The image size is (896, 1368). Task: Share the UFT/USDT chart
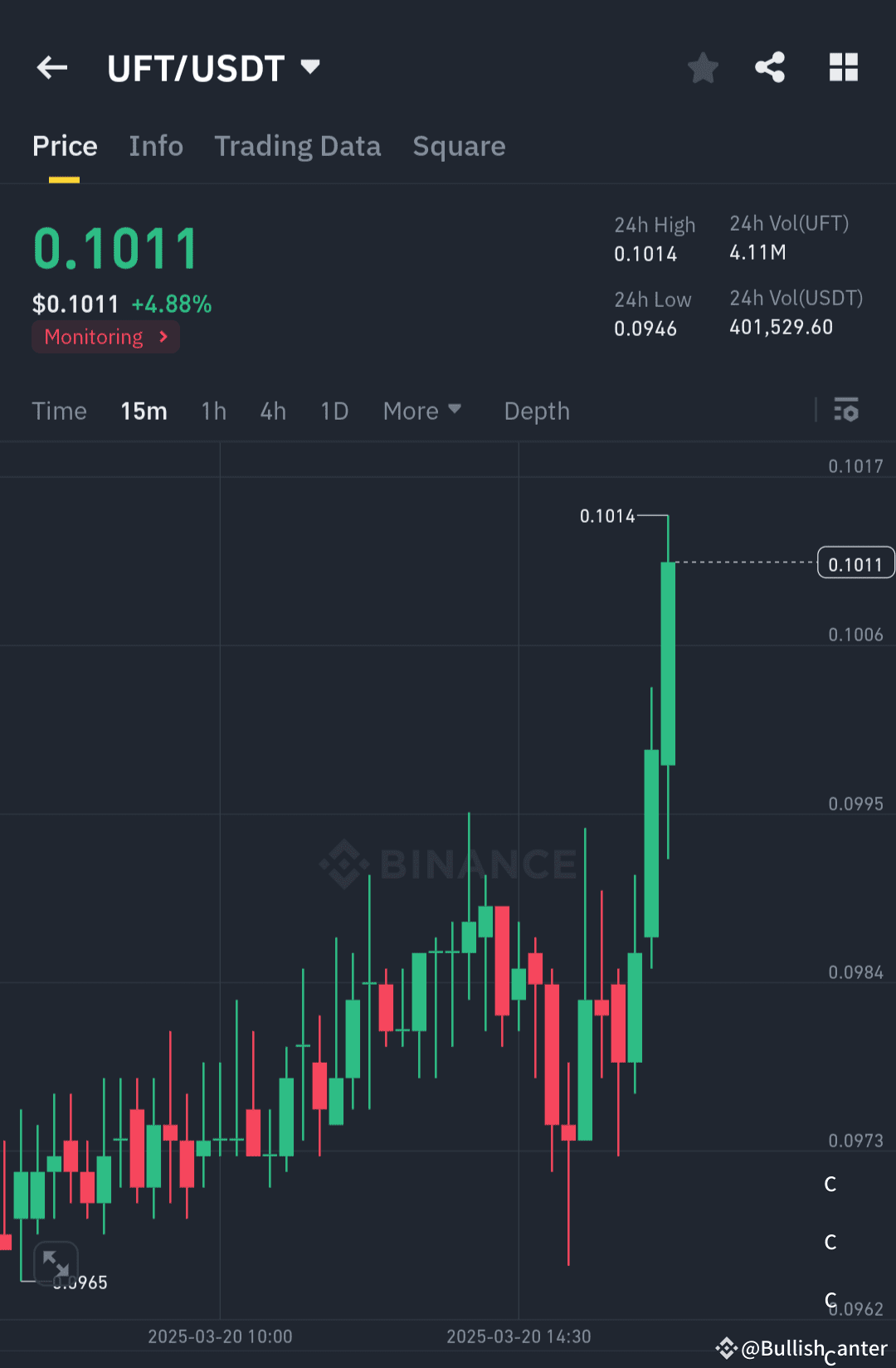pos(769,67)
